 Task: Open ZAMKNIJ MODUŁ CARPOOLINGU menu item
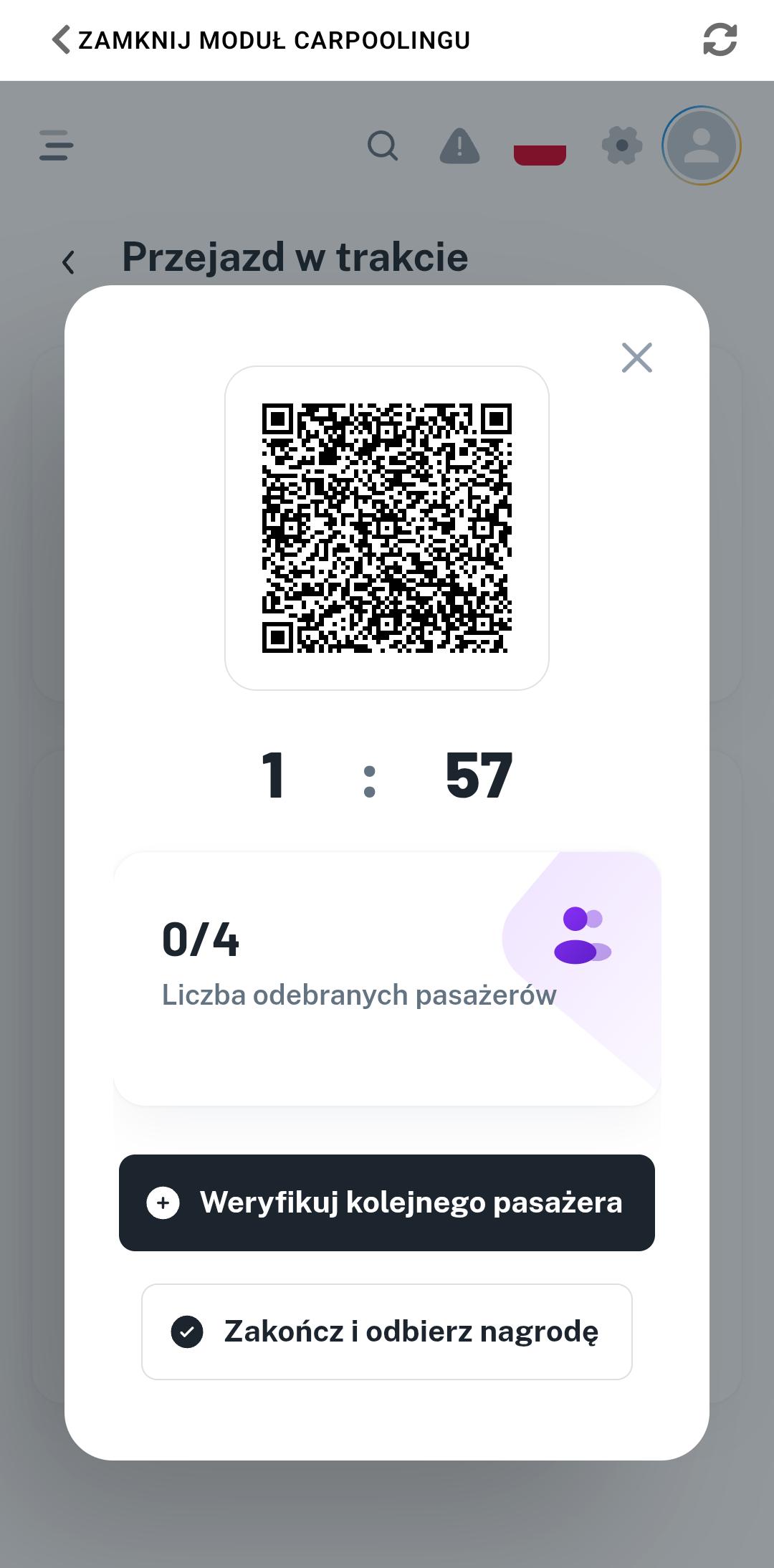tap(274, 39)
